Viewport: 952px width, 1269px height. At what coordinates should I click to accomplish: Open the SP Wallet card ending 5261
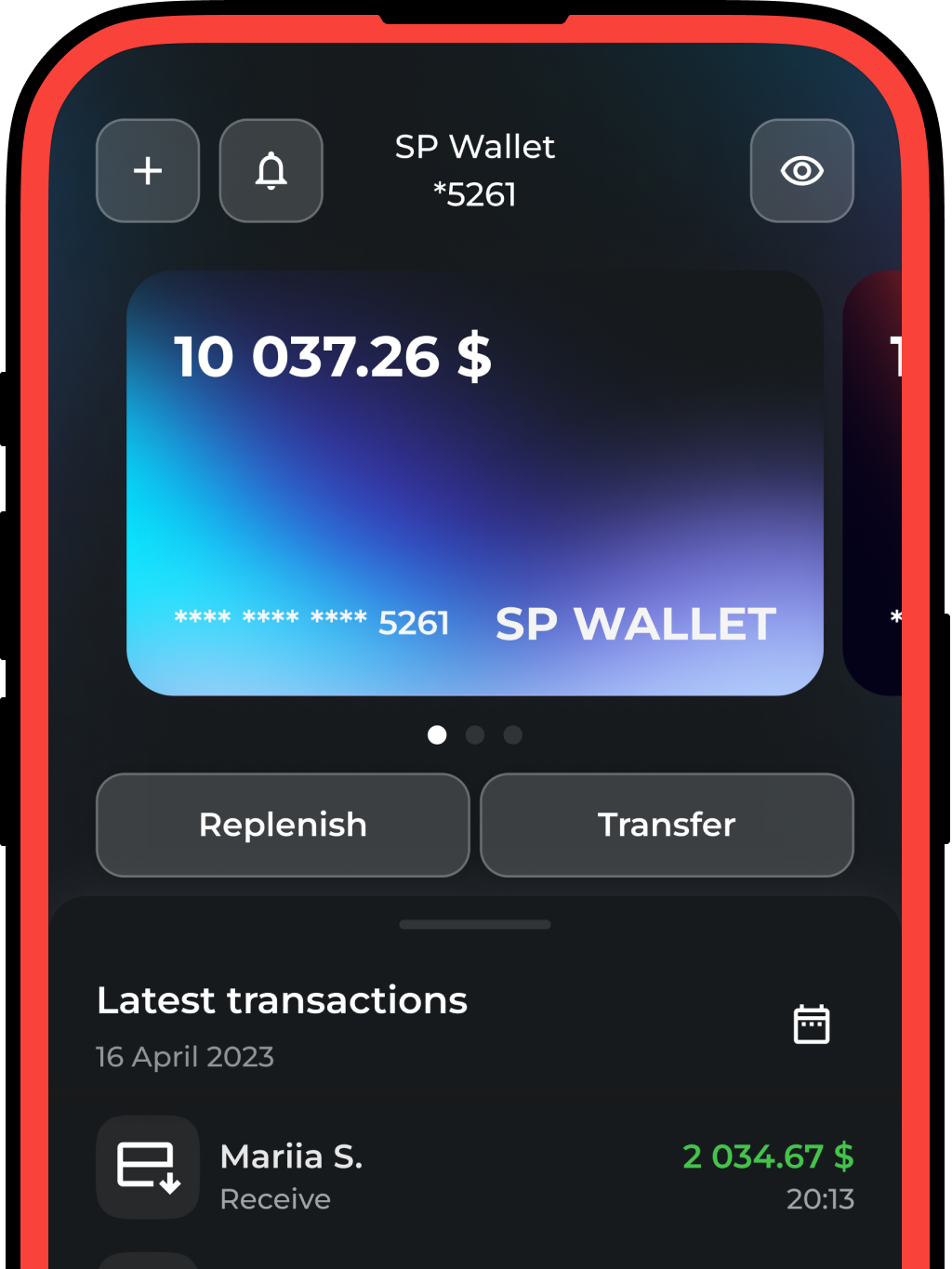(x=474, y=482)
